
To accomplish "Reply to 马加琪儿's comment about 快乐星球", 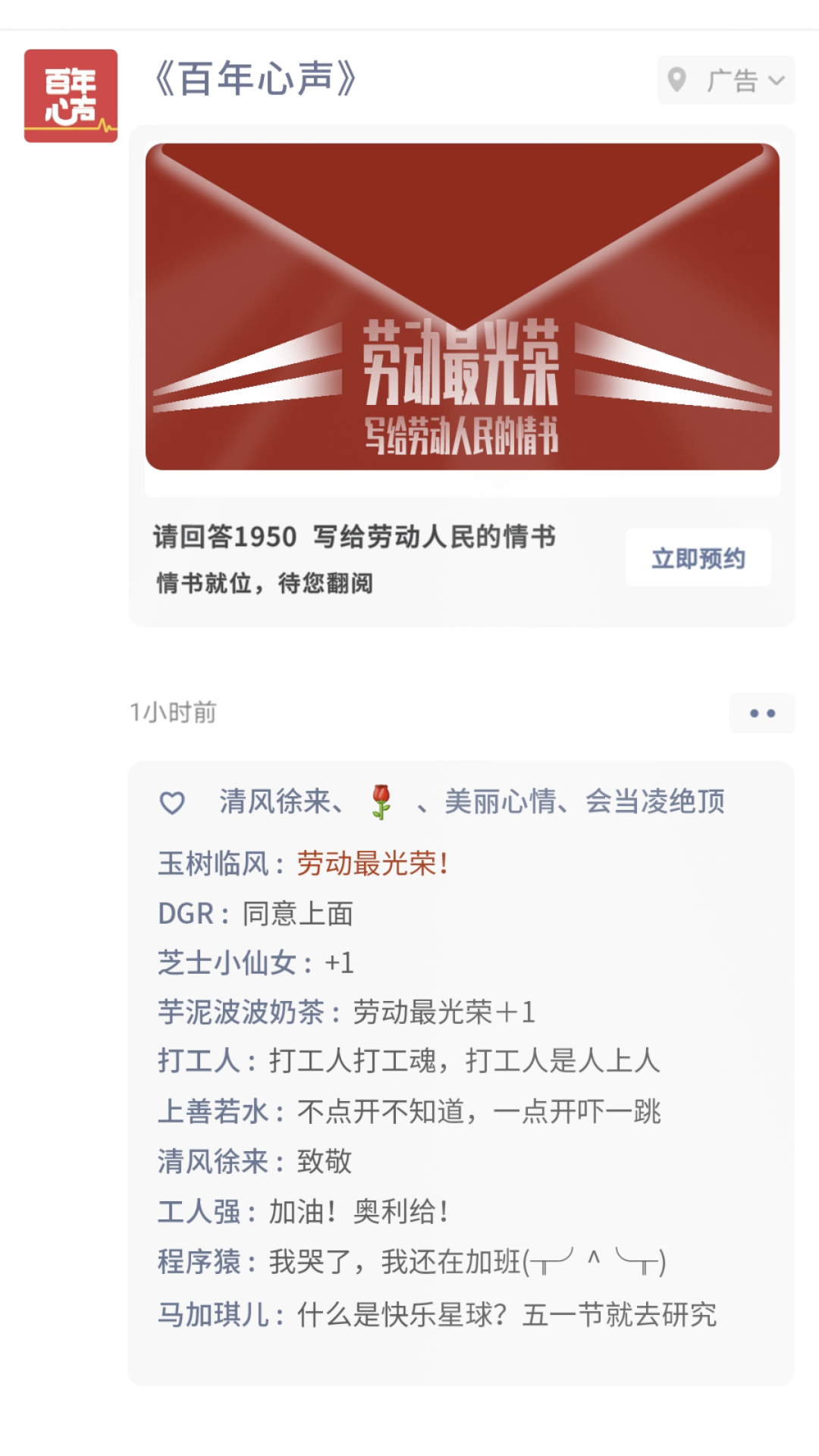I will [x=507, y=1314].
